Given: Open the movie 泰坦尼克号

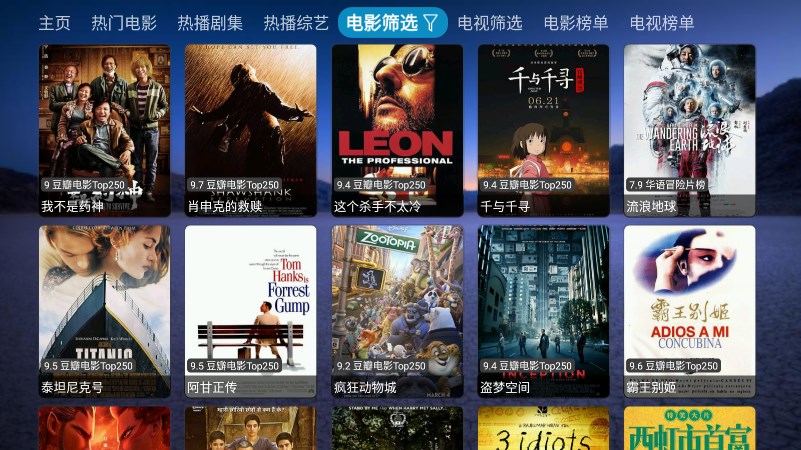Looking at the screenshot, I should [105, 311].
